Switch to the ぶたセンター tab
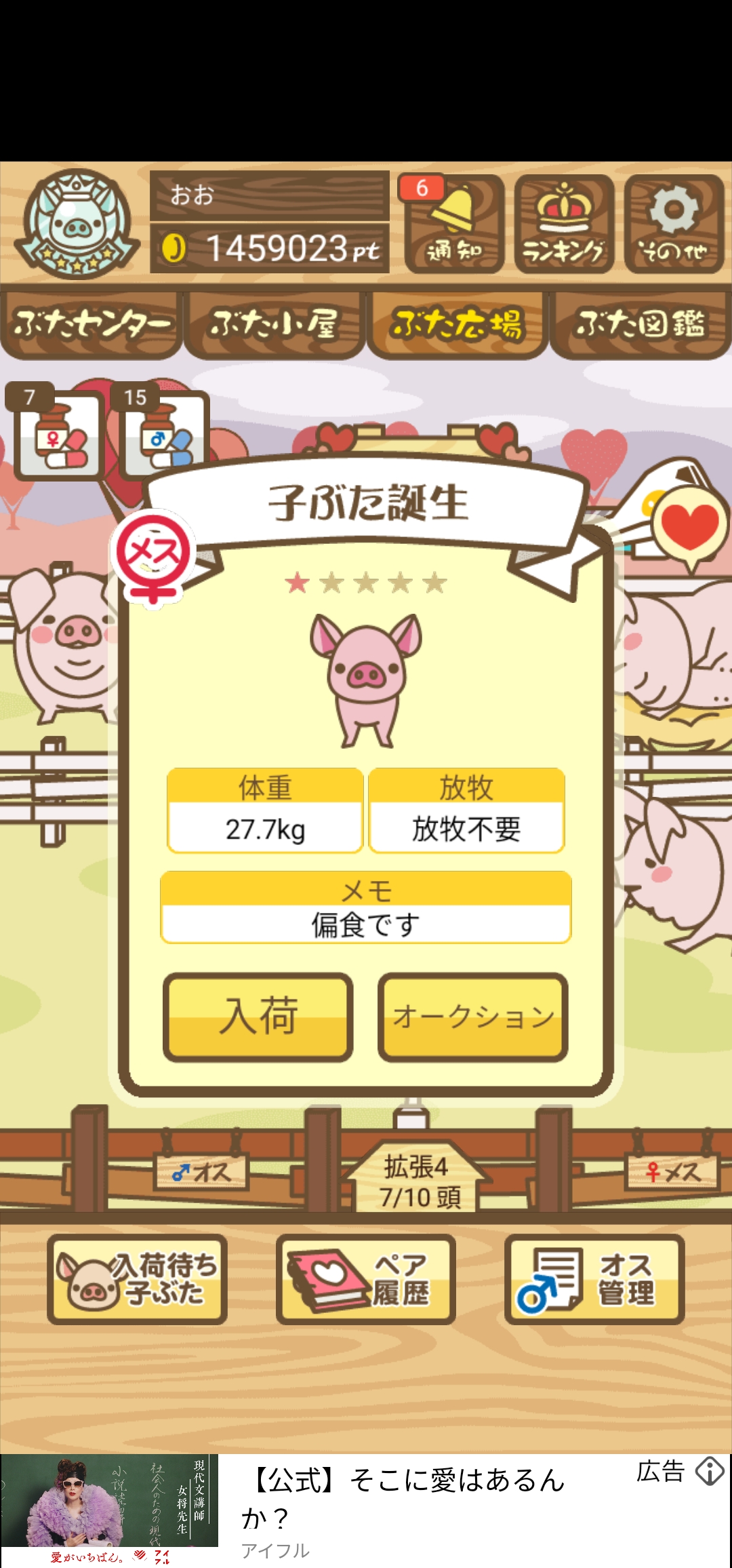 [x=91, y=325]
